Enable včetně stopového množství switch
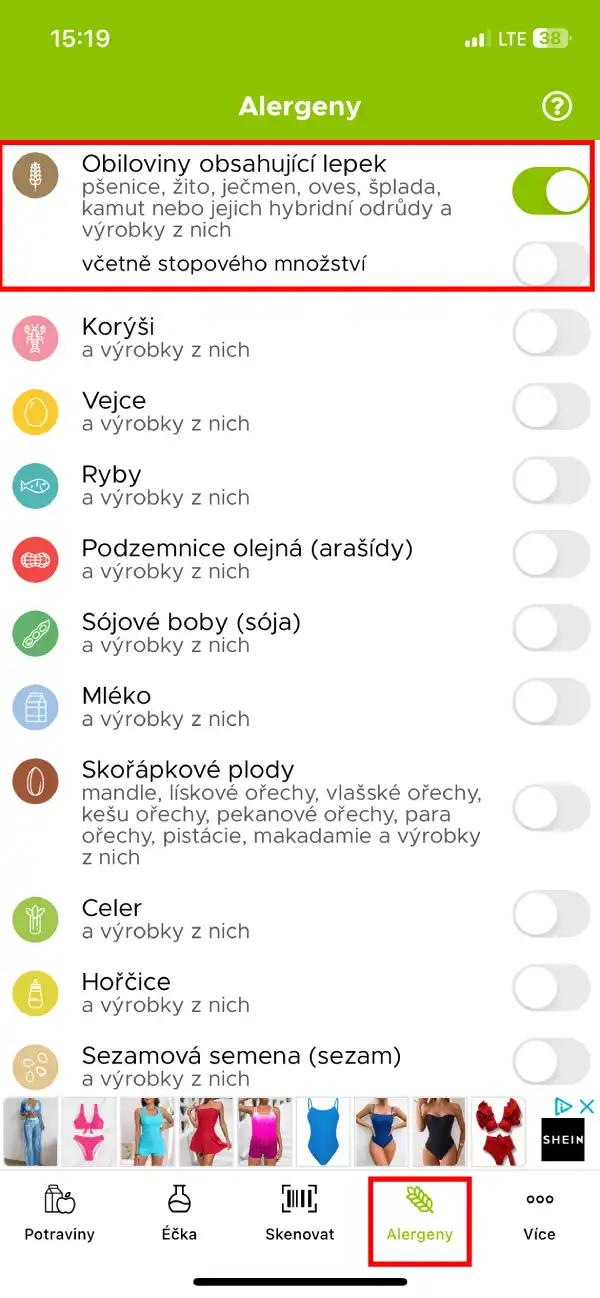Screen dimensions: 600x1298 coord(550,265)
